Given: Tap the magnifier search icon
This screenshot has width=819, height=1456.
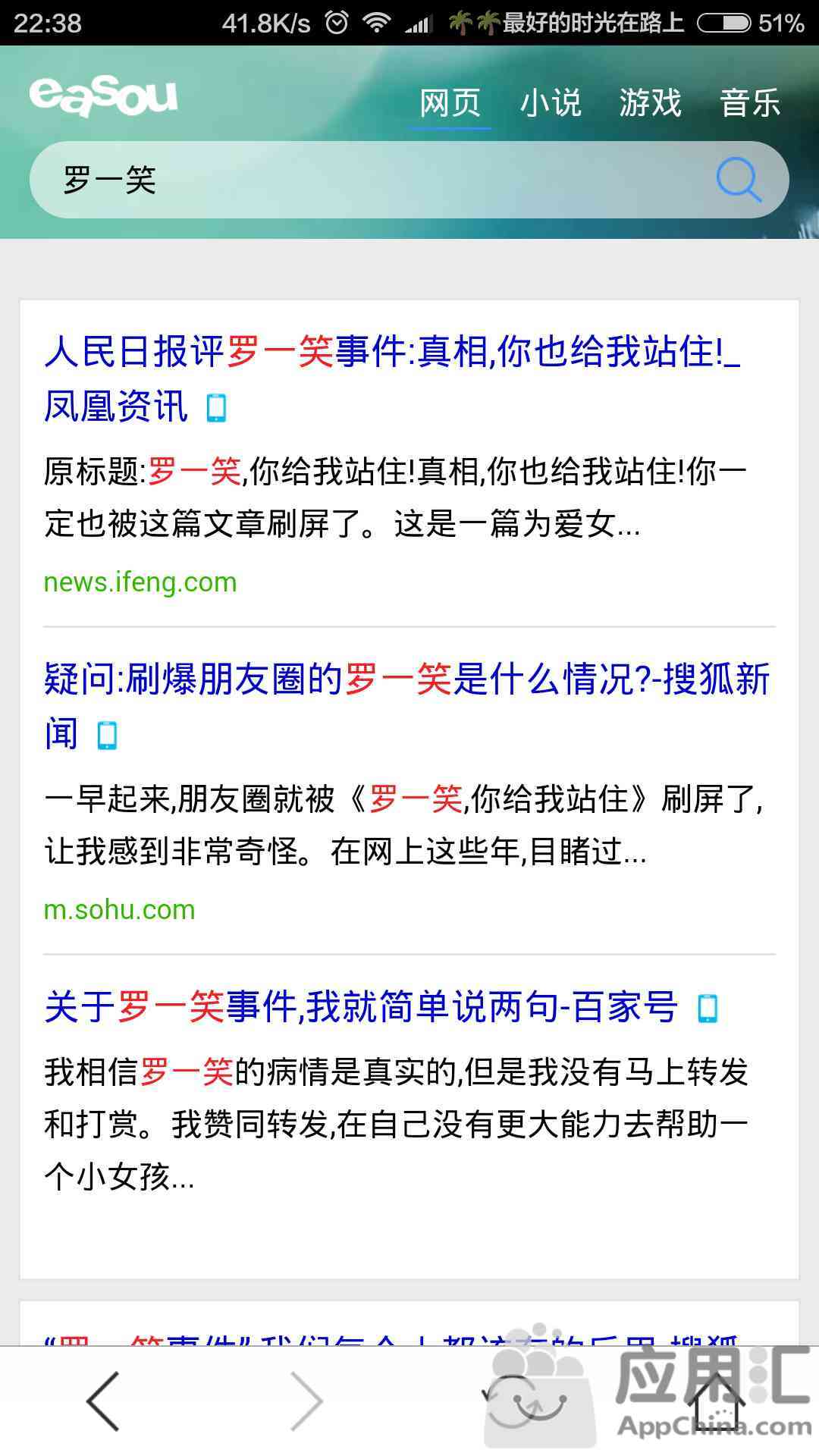Looking at the screenshot, I should tap(738, 180).
